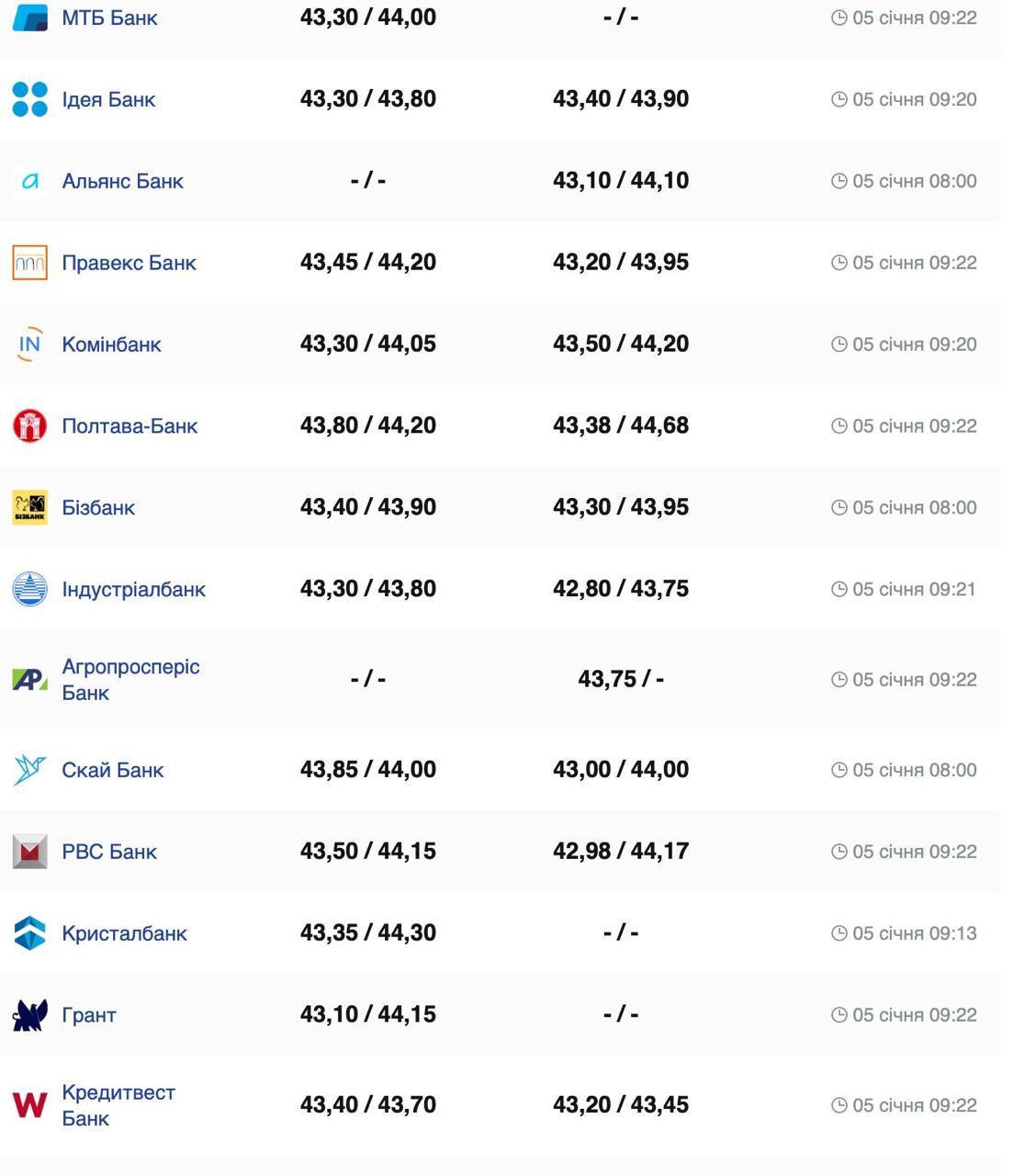The image size is (1013, 1176).
Task: Open Правекс Банк page
Action: pyautogui.click(x=129, y=263)
